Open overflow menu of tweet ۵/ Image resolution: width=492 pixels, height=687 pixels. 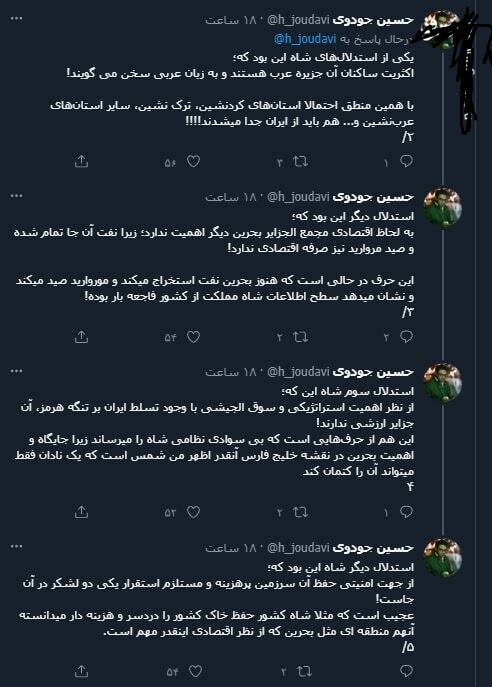click(x=16, y=546)
